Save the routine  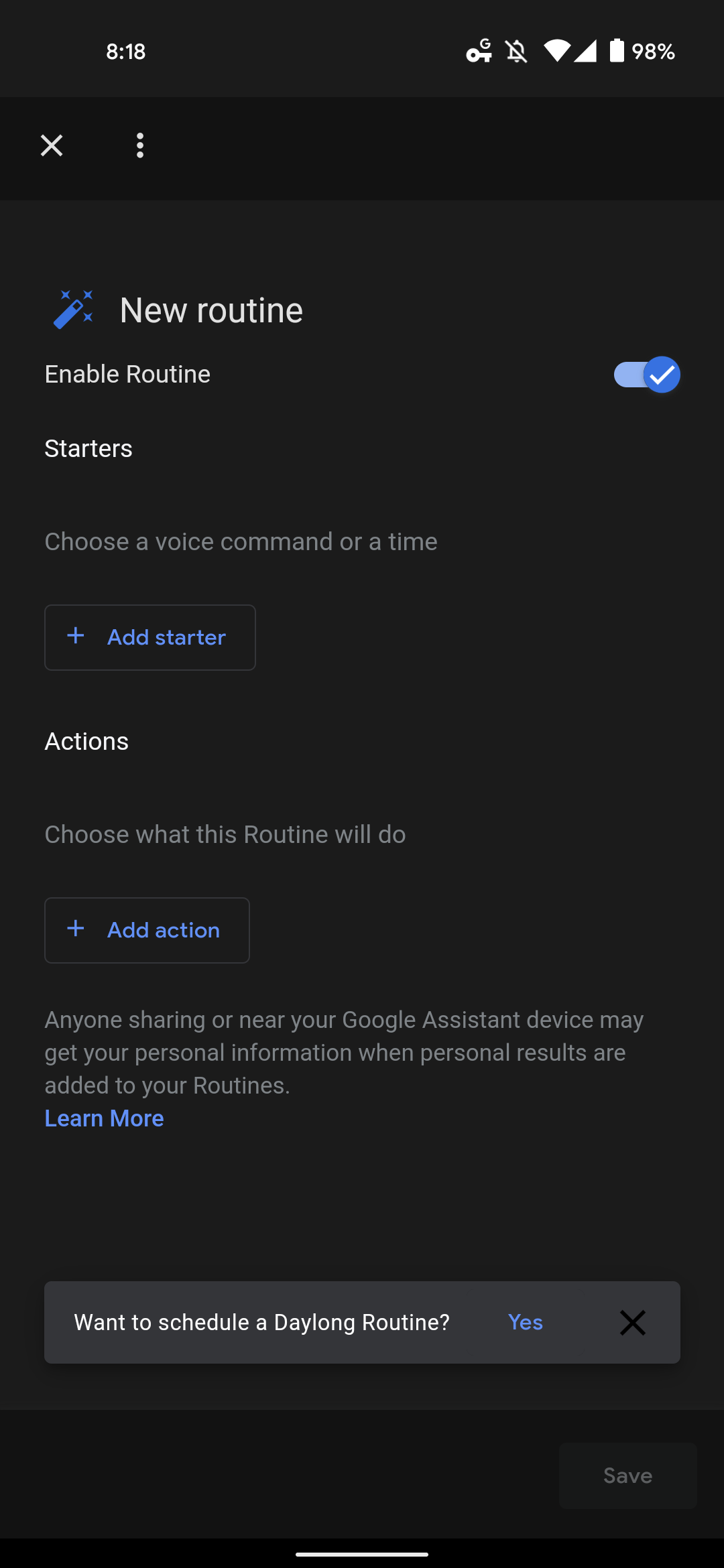(x=628, y=1476)
